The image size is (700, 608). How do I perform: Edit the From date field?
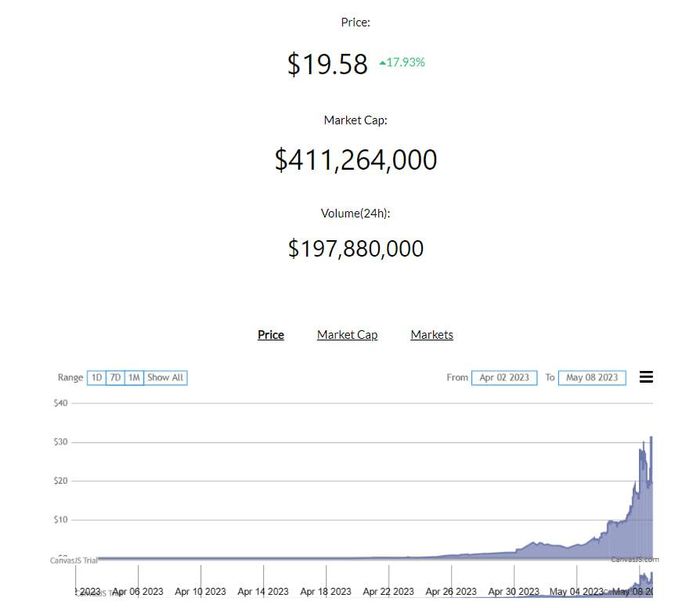click(504, 378)
